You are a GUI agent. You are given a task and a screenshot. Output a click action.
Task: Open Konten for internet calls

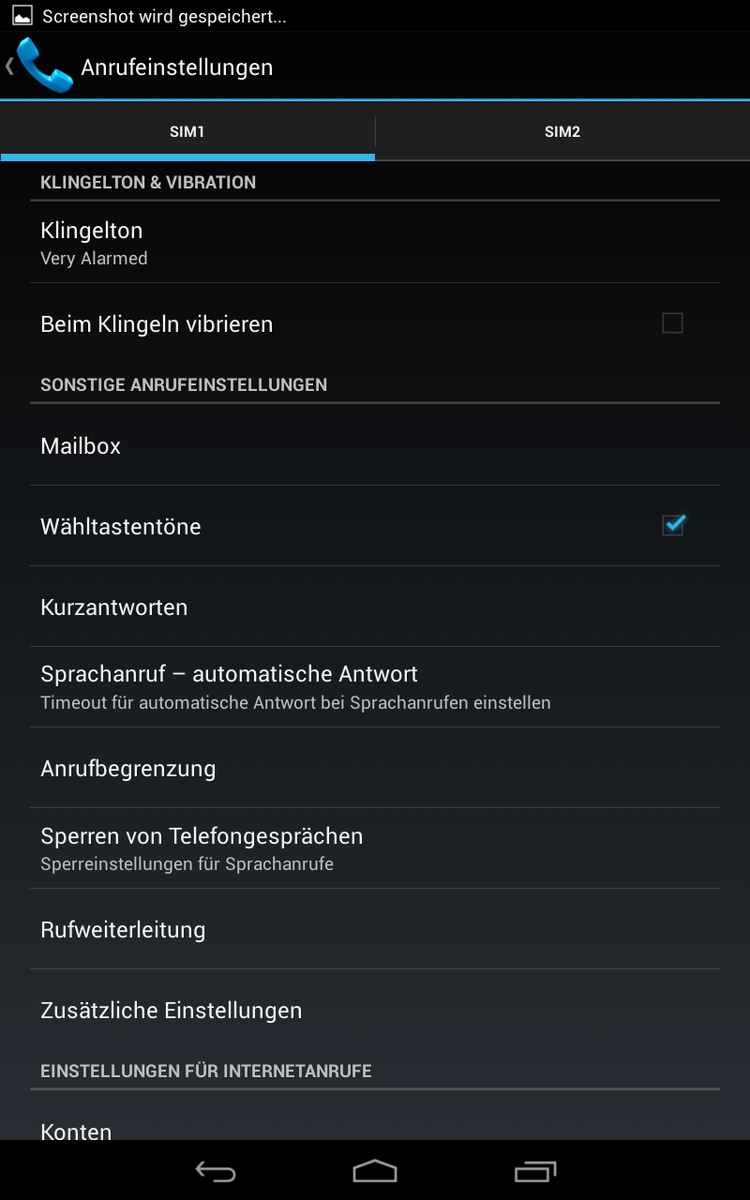[375, 1128]
